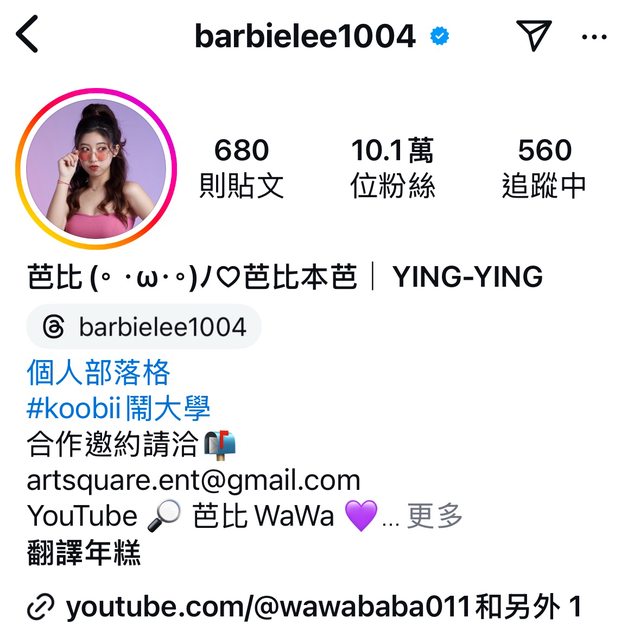Go back using the top-left arrow
640x630 pixels.
(29, 37)
